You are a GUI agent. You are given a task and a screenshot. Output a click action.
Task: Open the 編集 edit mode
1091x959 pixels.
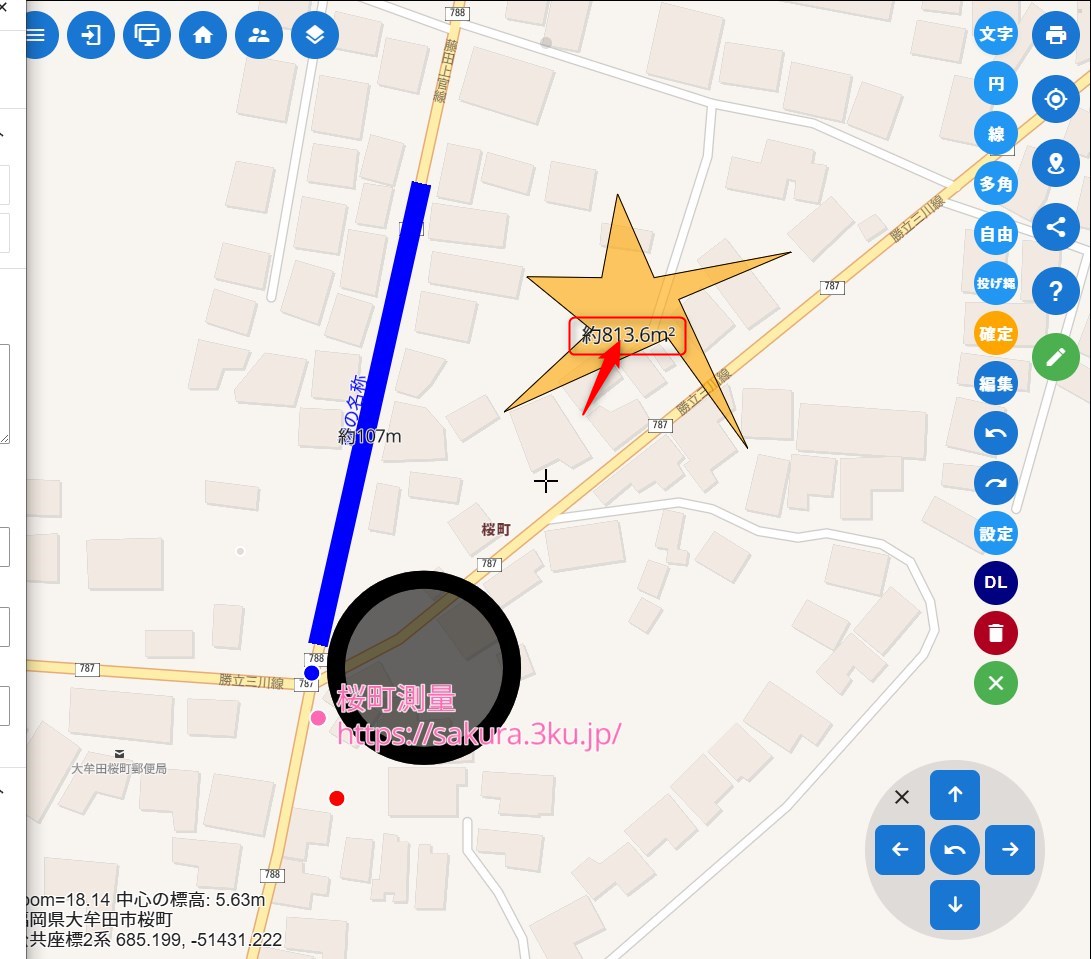click(x=996, y=384)
